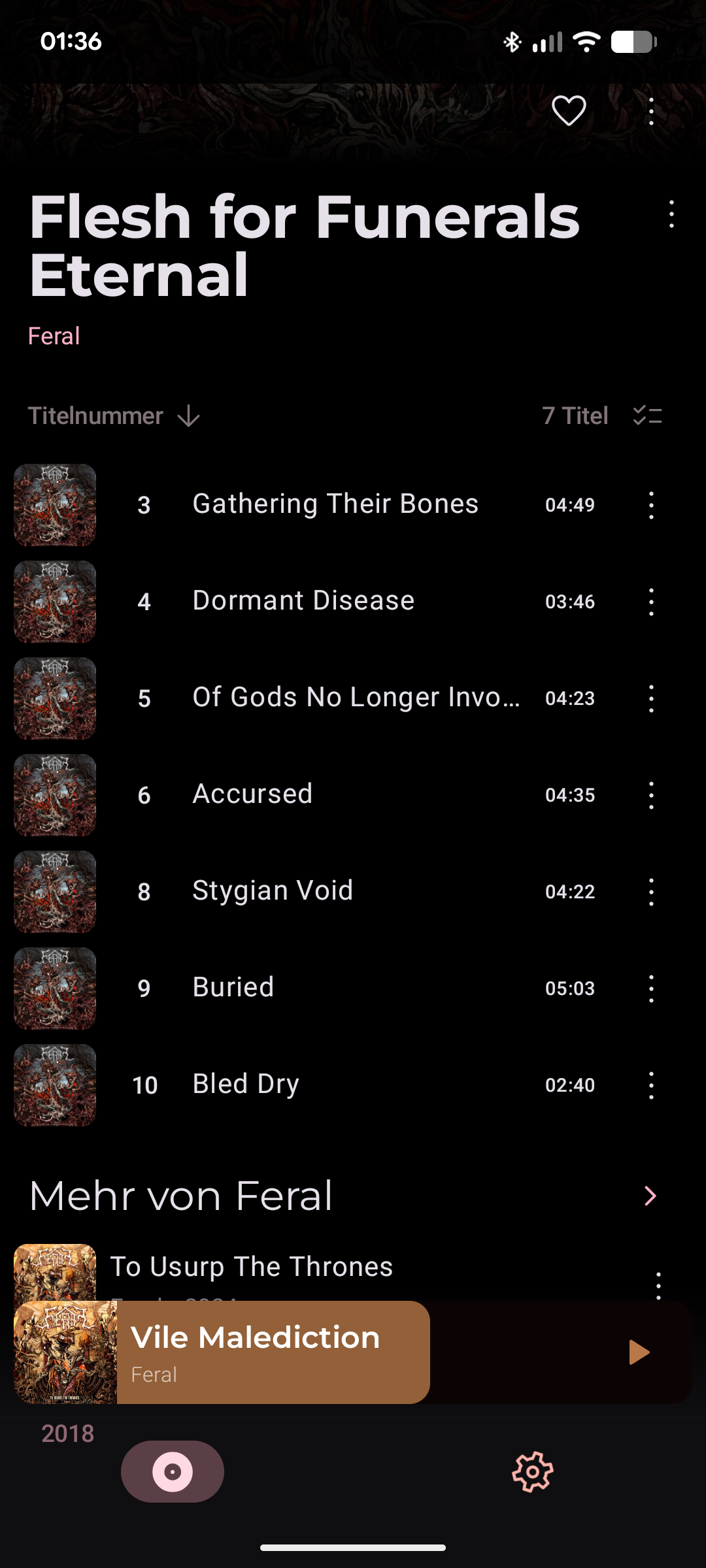This screenshot has height=1568, width=706.
Task: Play Of Gods No Longer Invoked track
Action: coord(356,698)
